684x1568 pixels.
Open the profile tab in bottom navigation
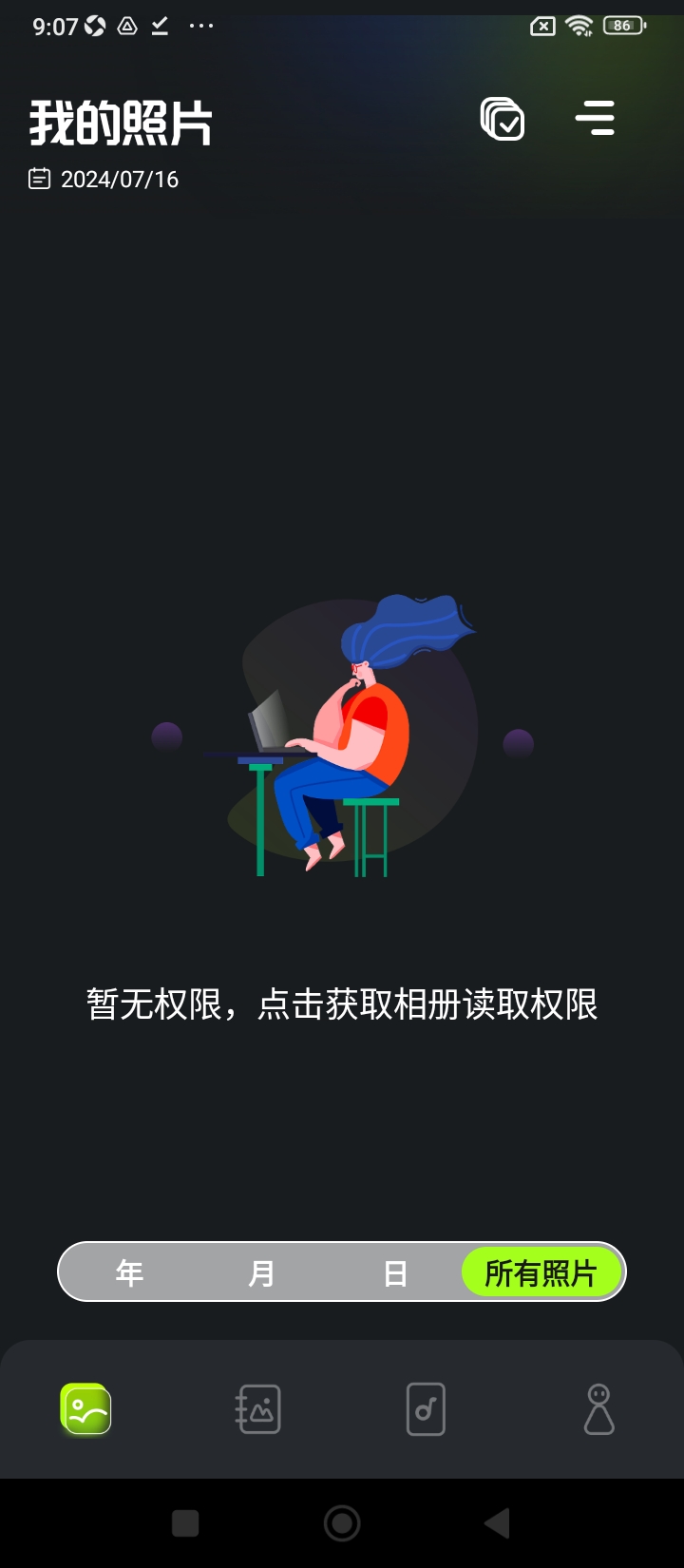(x=598, y=1408)
